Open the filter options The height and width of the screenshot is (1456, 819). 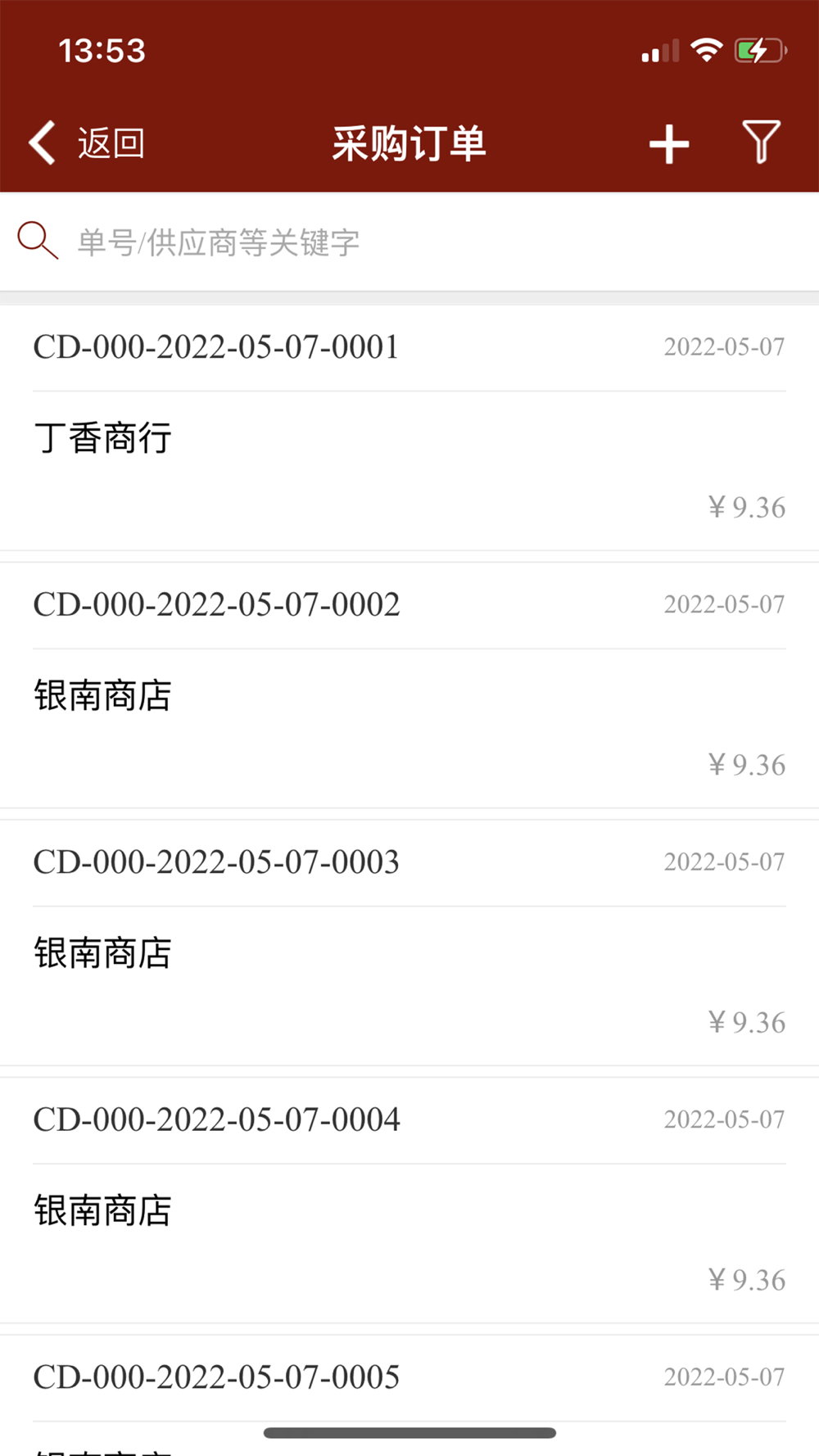click(760, 142)
